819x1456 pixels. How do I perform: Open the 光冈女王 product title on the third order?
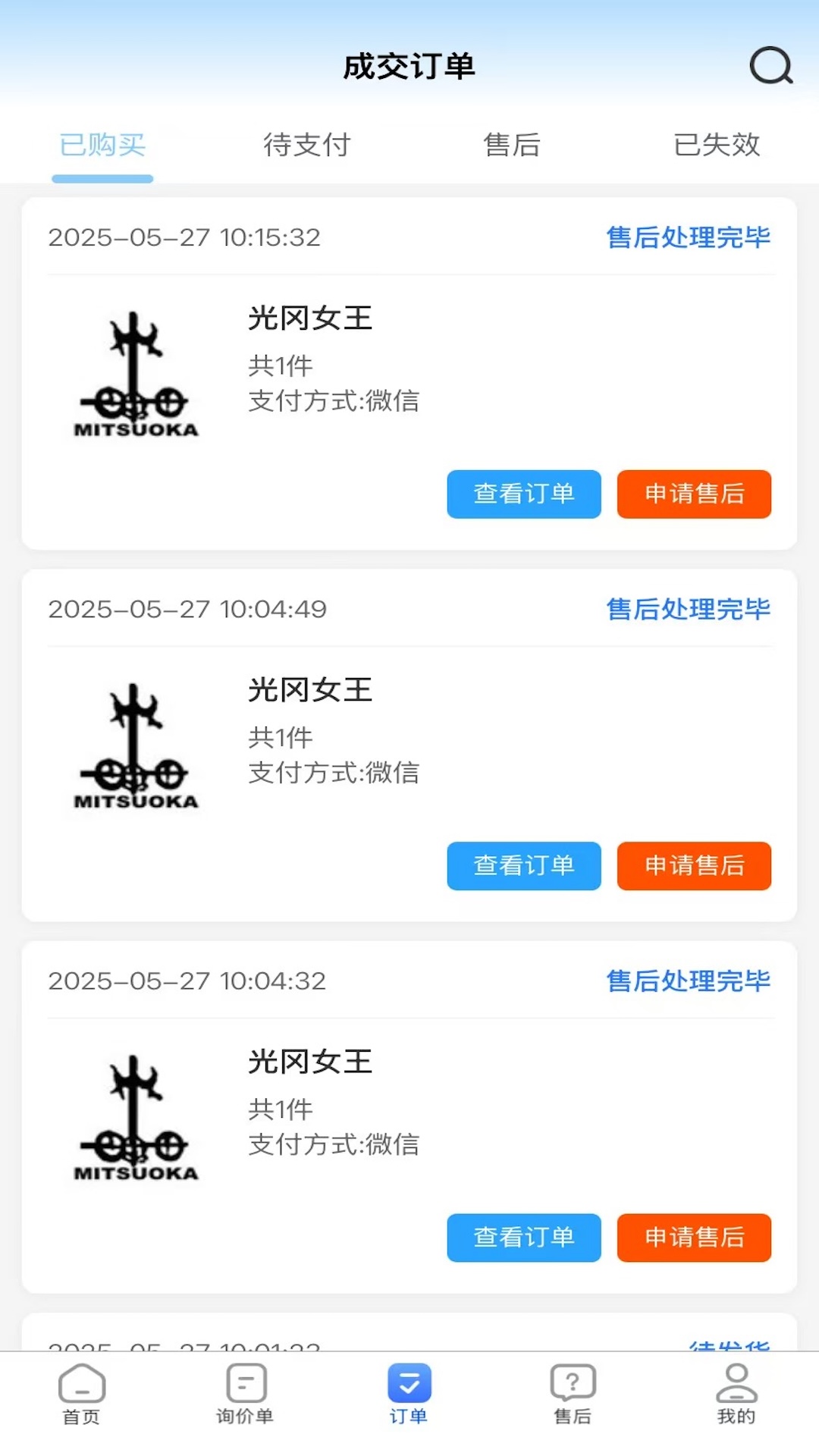coord(310,1062)
